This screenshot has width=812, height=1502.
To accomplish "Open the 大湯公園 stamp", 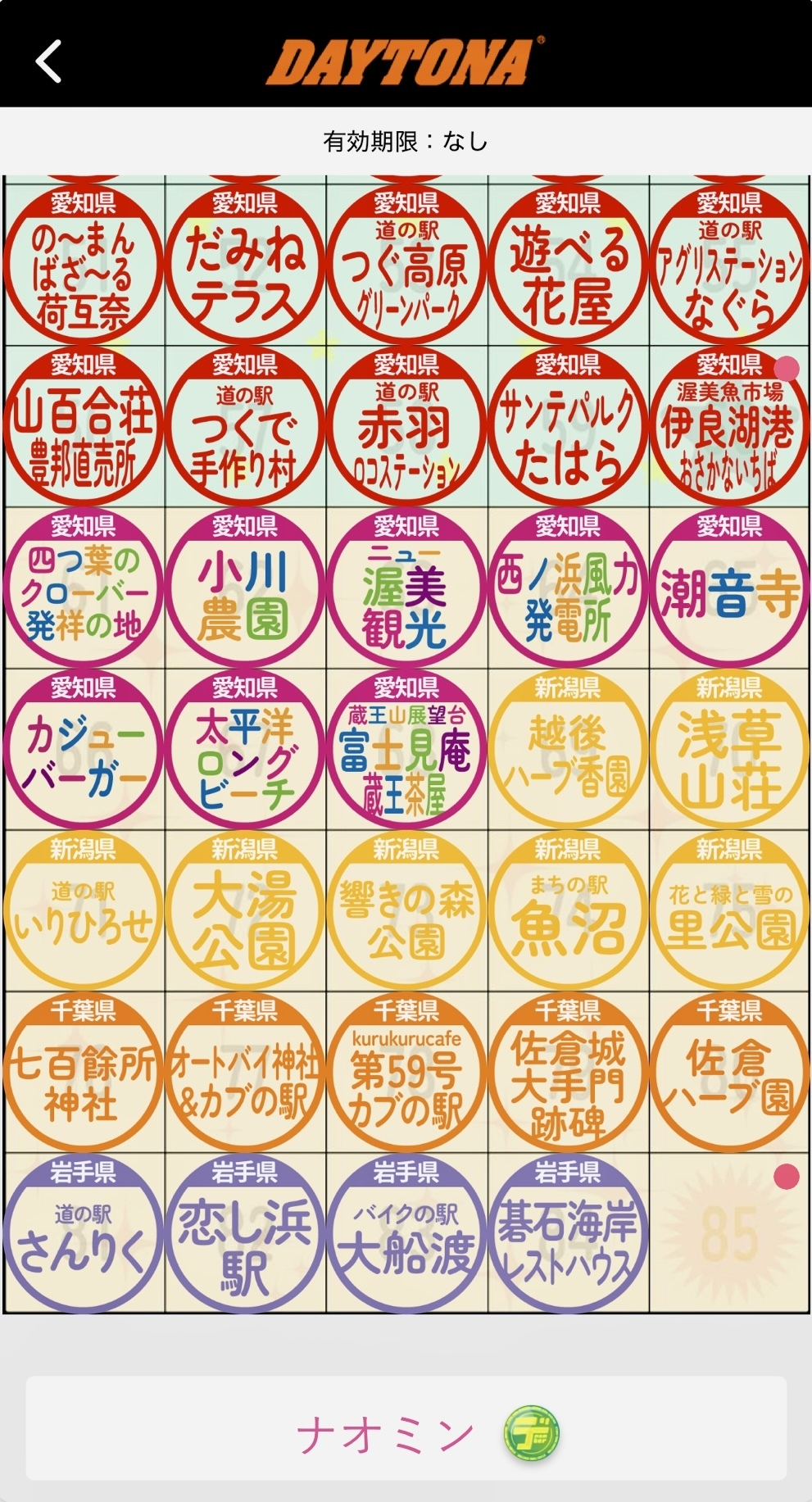I will [x=245, y=910].
